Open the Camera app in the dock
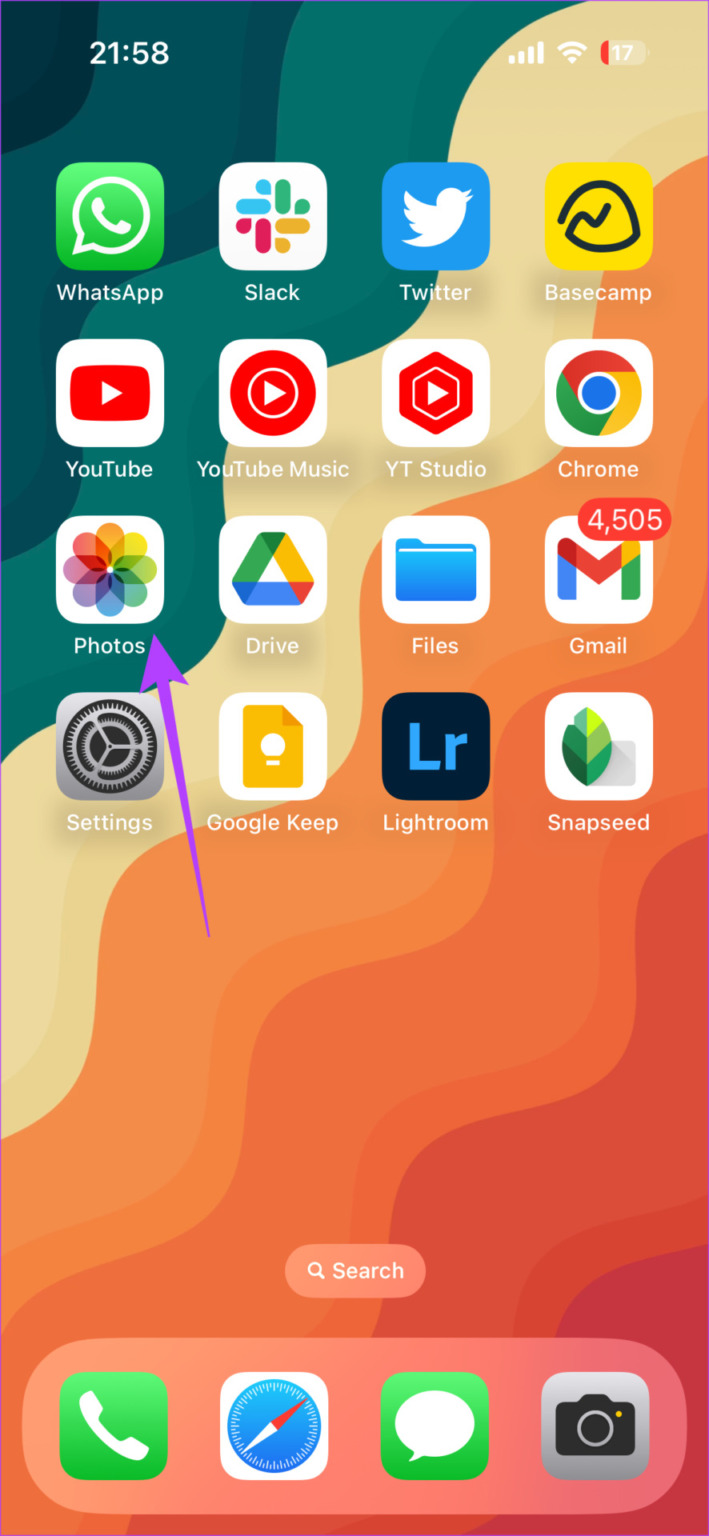 coord(595,1426)
